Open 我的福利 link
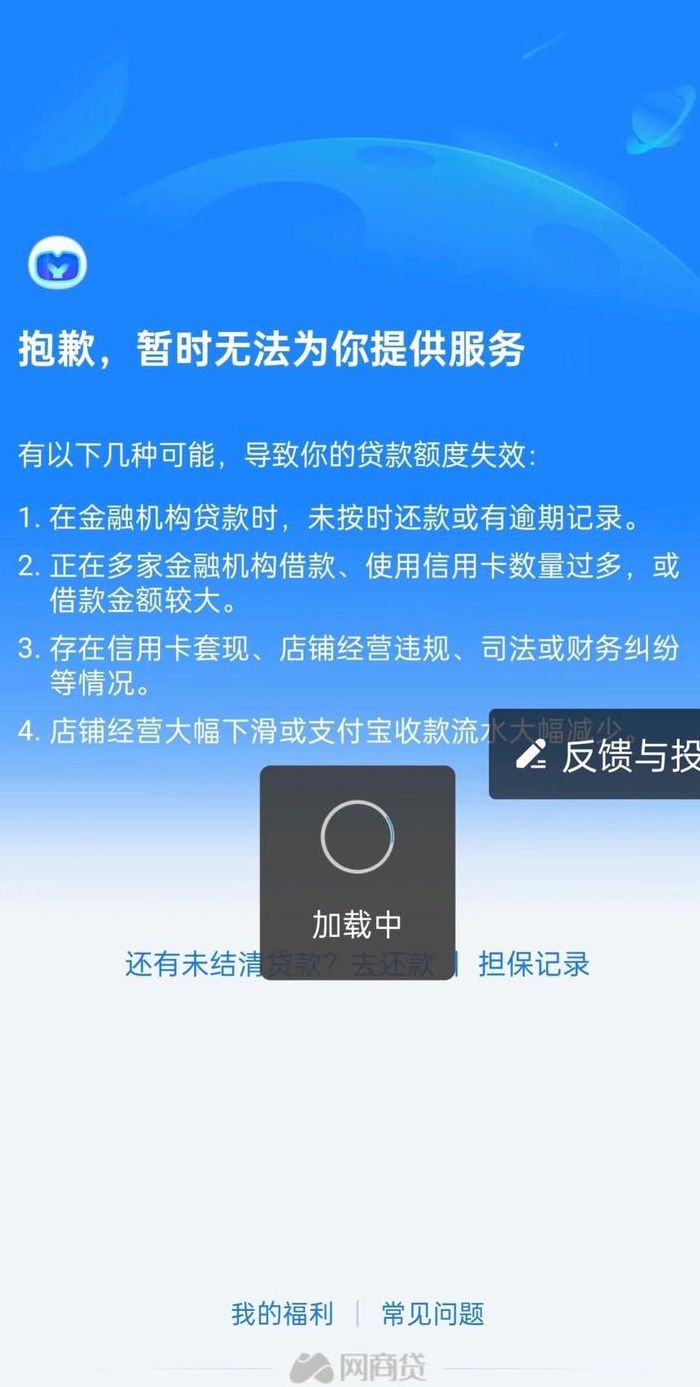This screenshot has width=700, height=1387. pos(282,1313)
